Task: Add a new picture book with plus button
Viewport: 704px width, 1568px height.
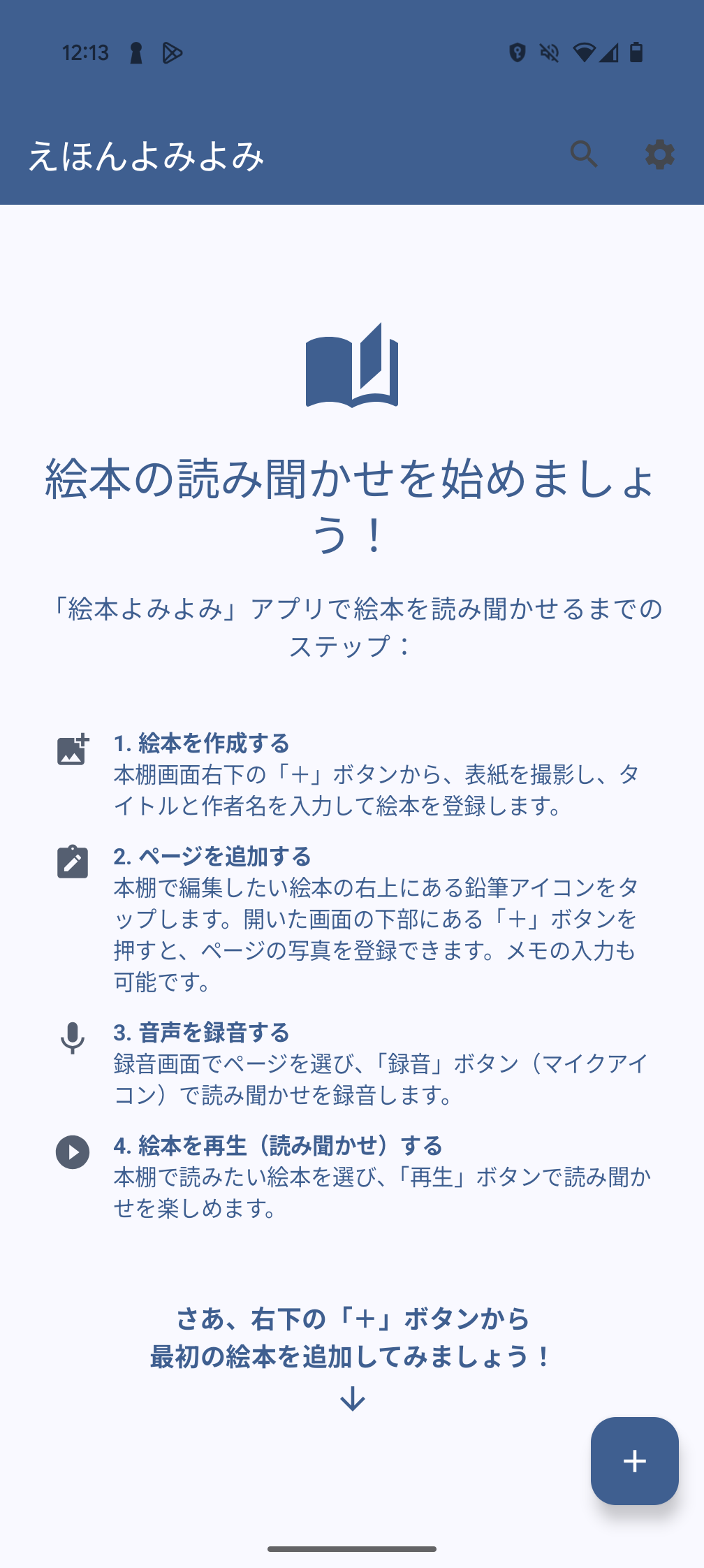Action: pyautogui.click(x=634, y=1460)
